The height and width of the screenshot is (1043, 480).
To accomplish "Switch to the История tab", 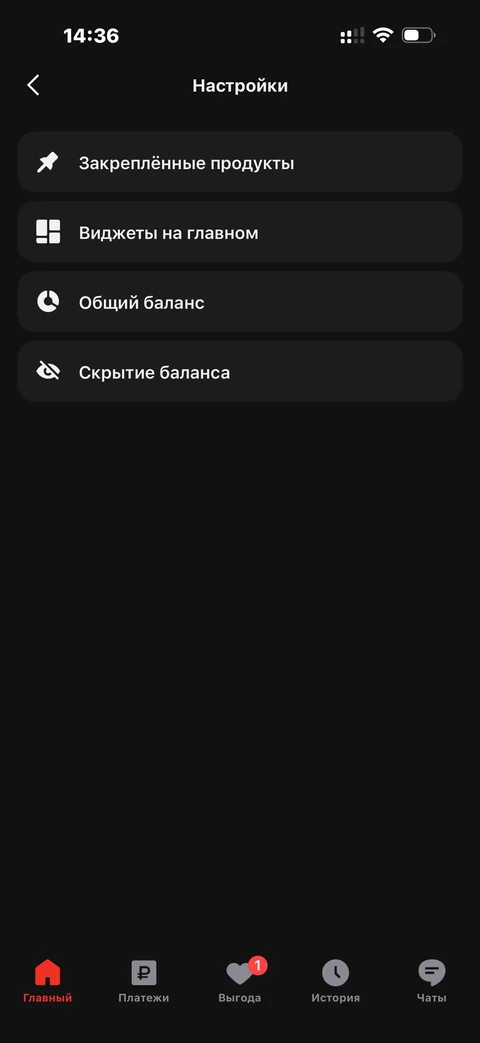I will [336, 981].
